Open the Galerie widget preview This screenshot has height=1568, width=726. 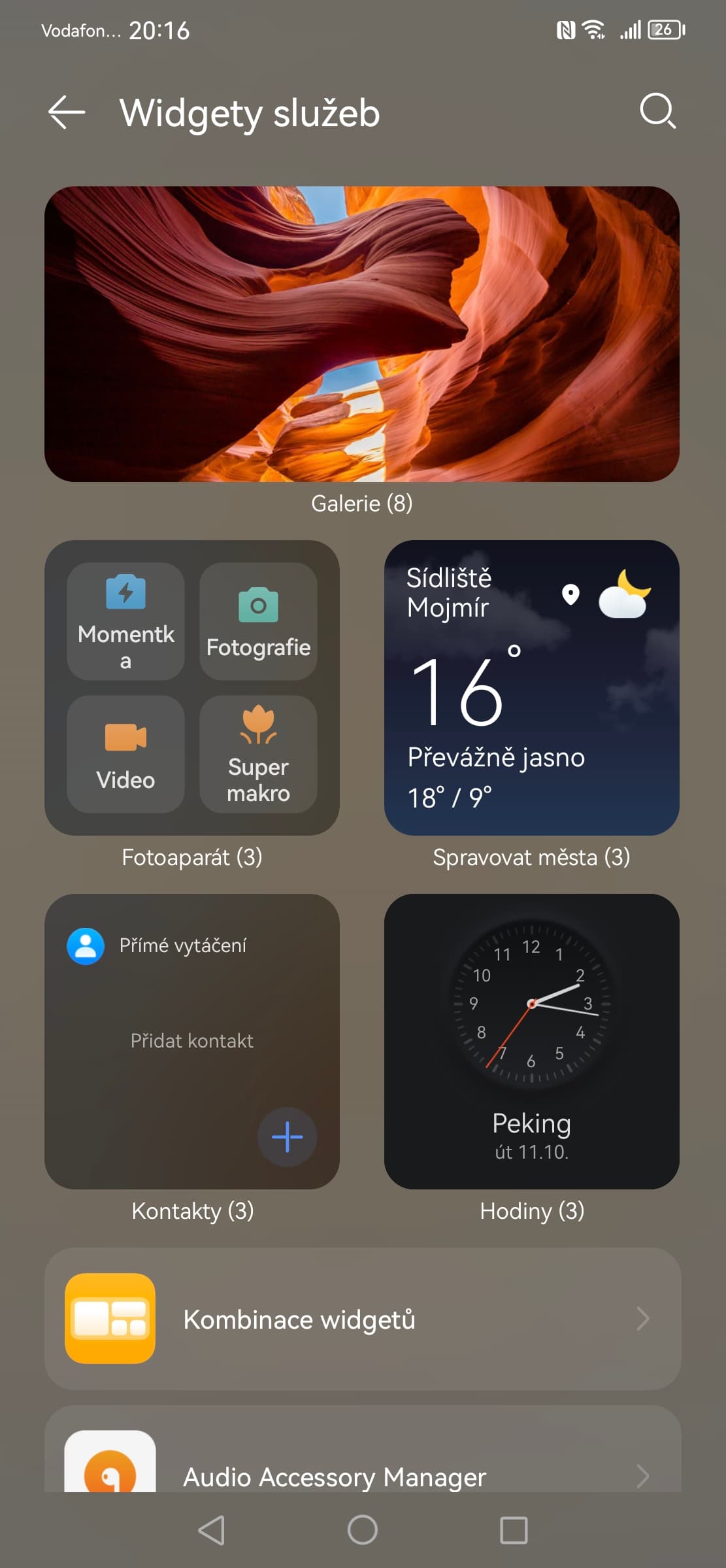pyautogui.click(x=362, y=334)
